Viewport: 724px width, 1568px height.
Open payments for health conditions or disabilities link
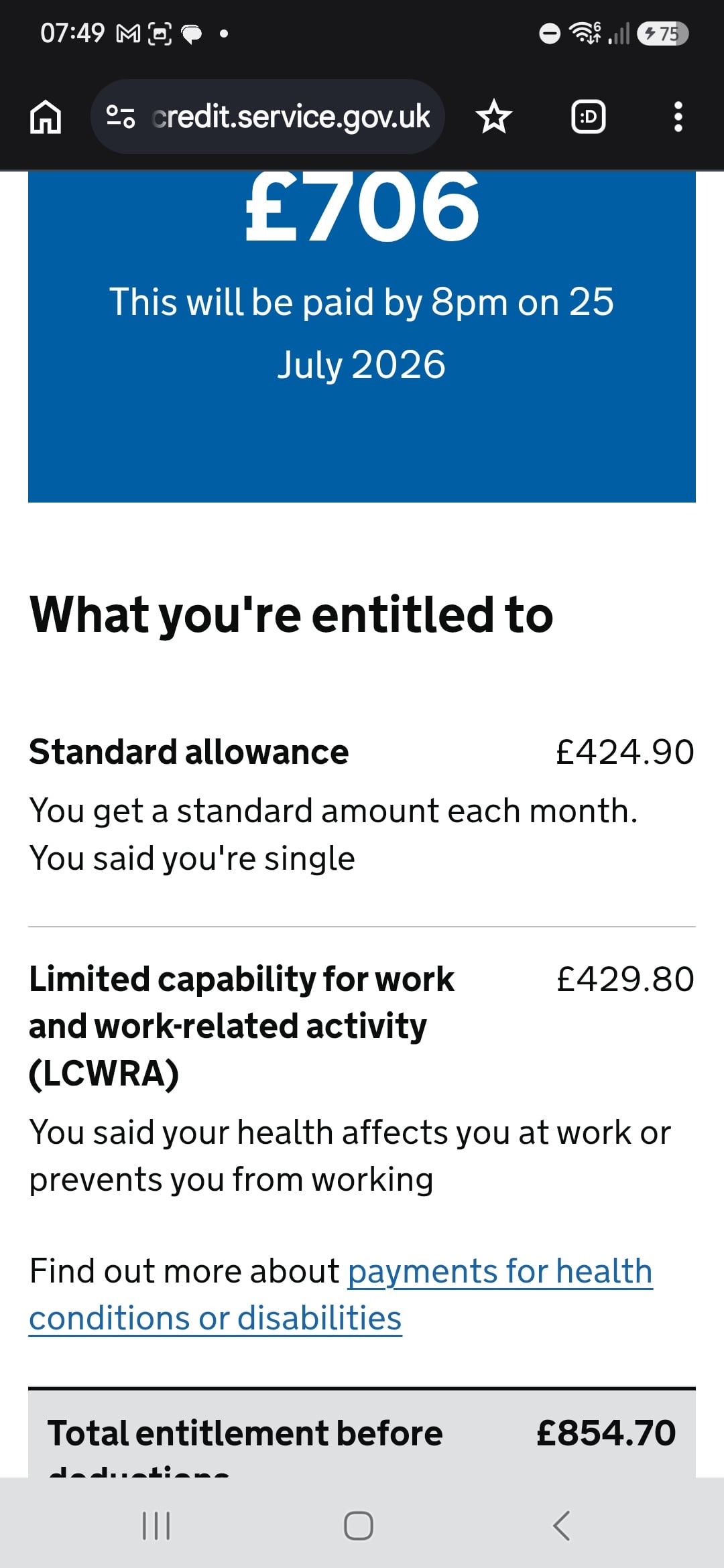pos(341,1295)
